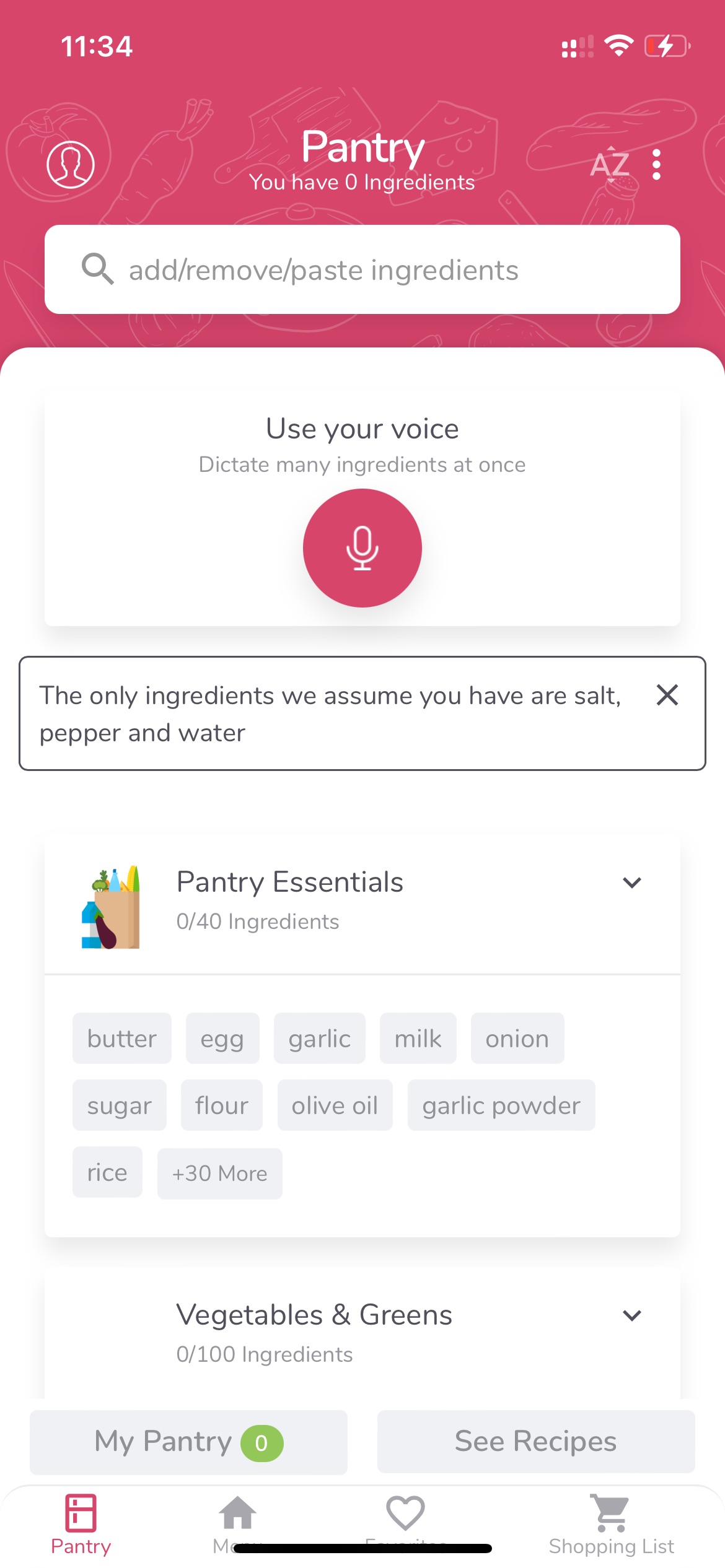Open My Pantry list
Viewport: 725px width, 1568px height.
point(189,1442)
